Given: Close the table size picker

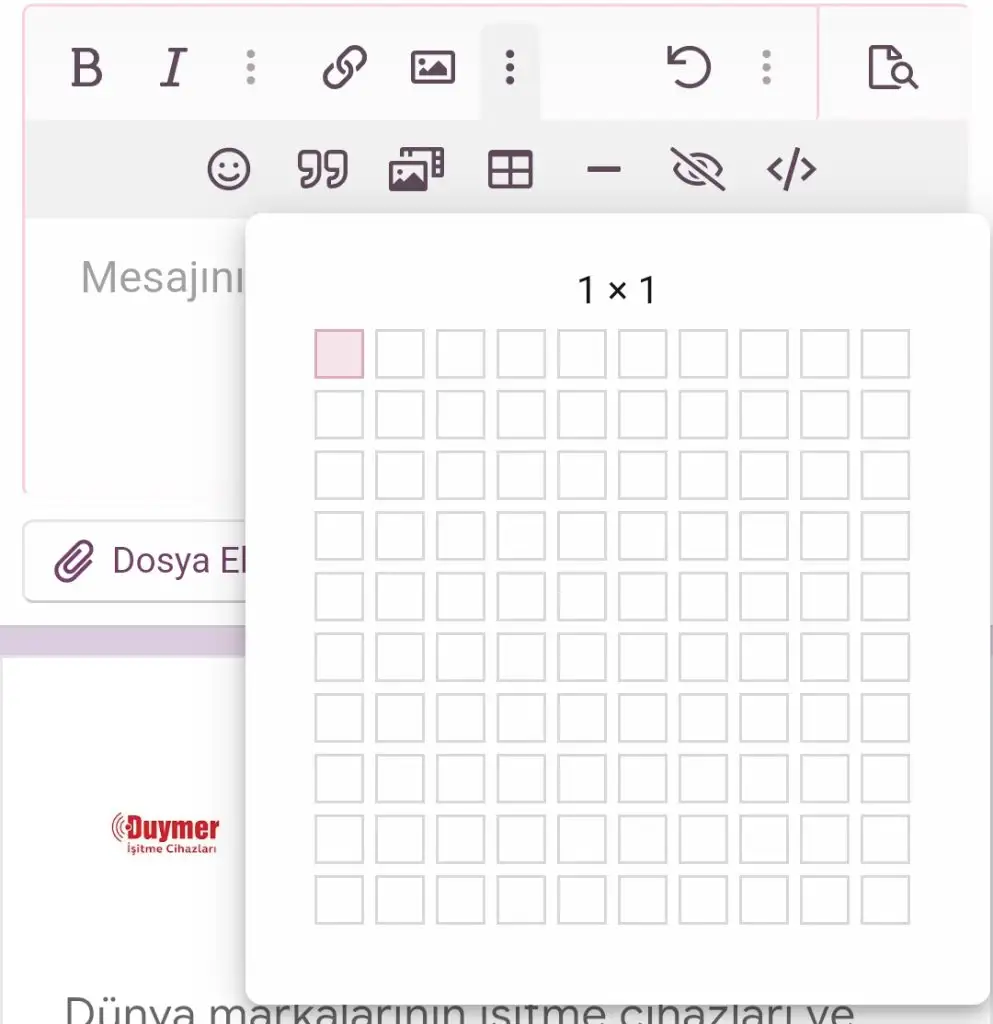Looking at the screenshot, I should click(510, 170).
